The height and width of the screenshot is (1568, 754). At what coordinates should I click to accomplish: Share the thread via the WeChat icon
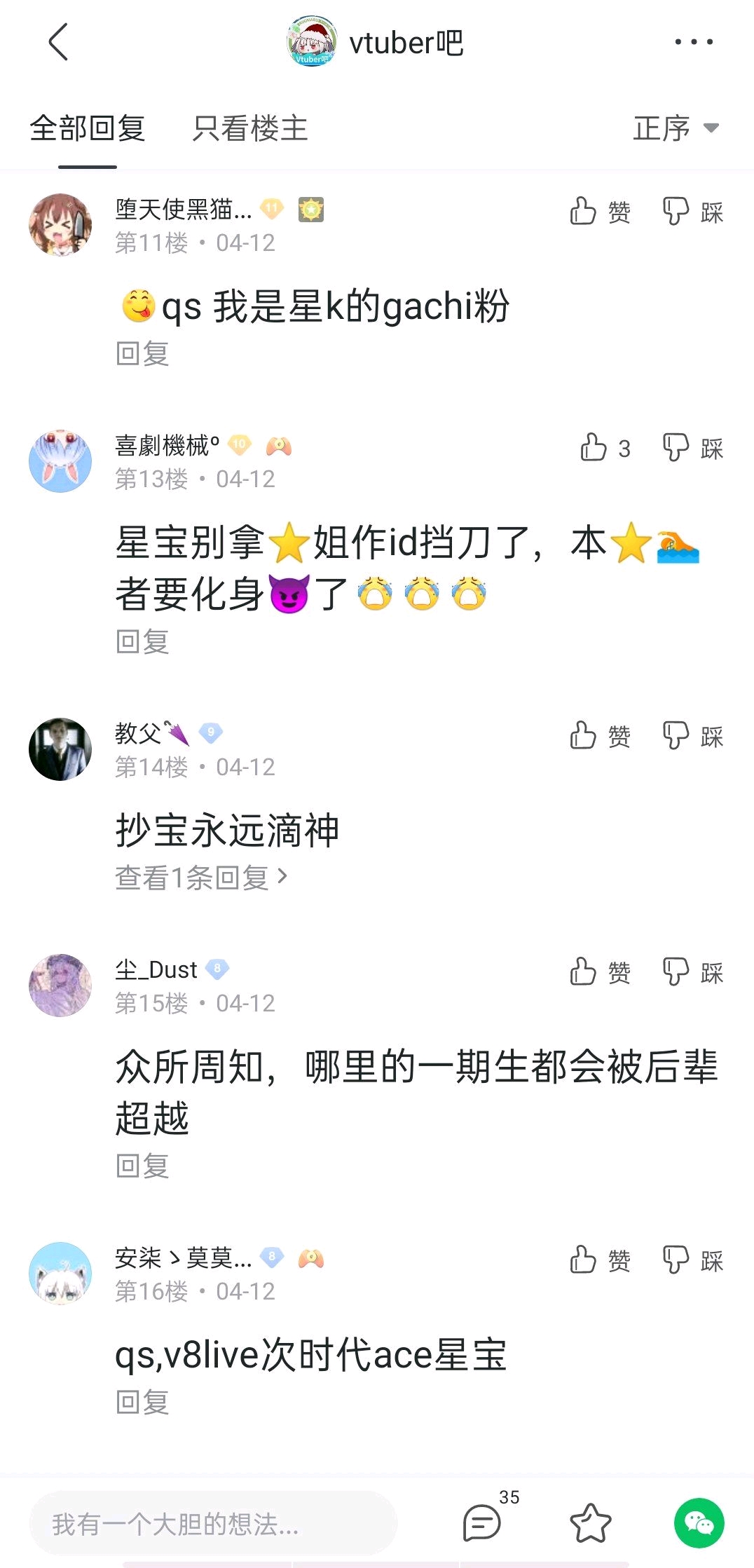point(699,1523)
